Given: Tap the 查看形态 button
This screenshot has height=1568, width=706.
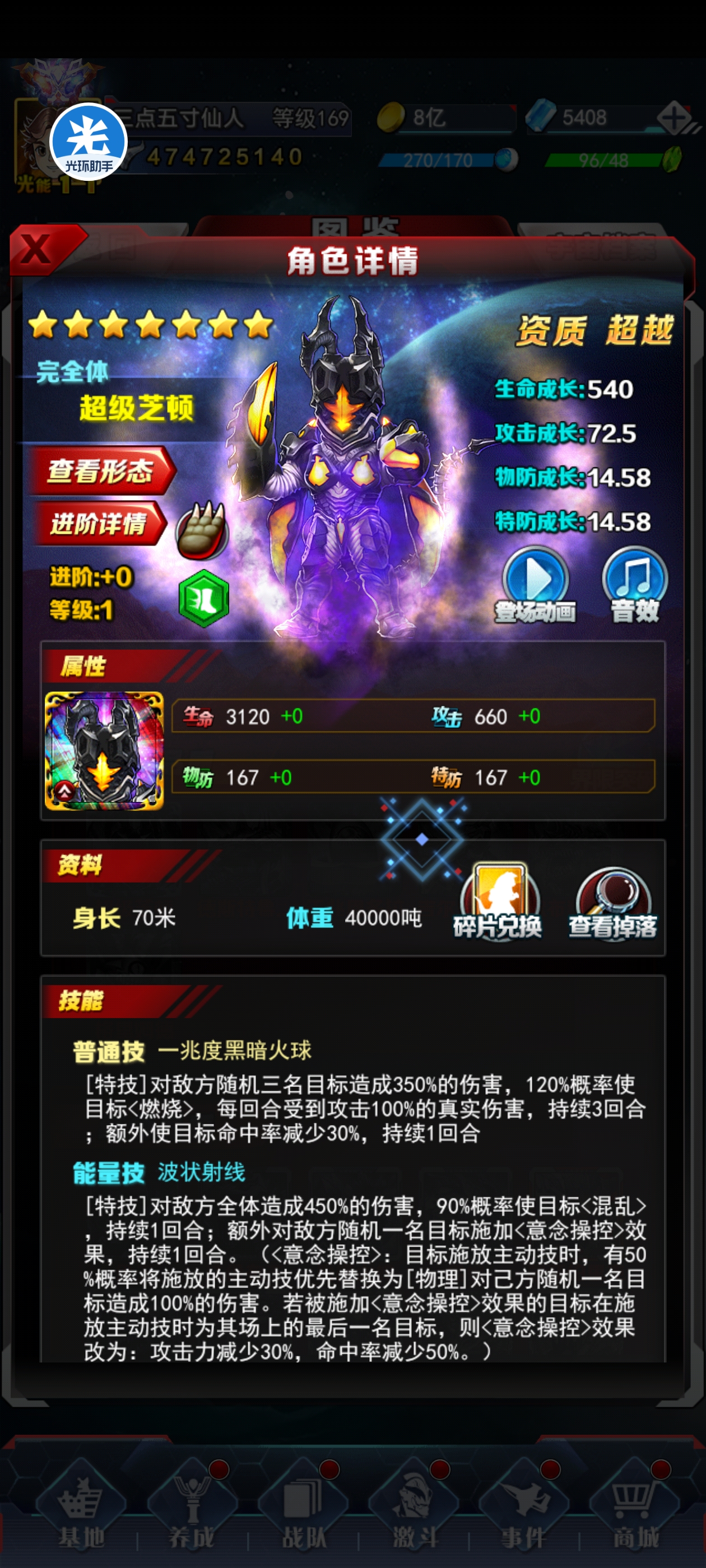Looking at the screenshot, I should click(101, 470).
